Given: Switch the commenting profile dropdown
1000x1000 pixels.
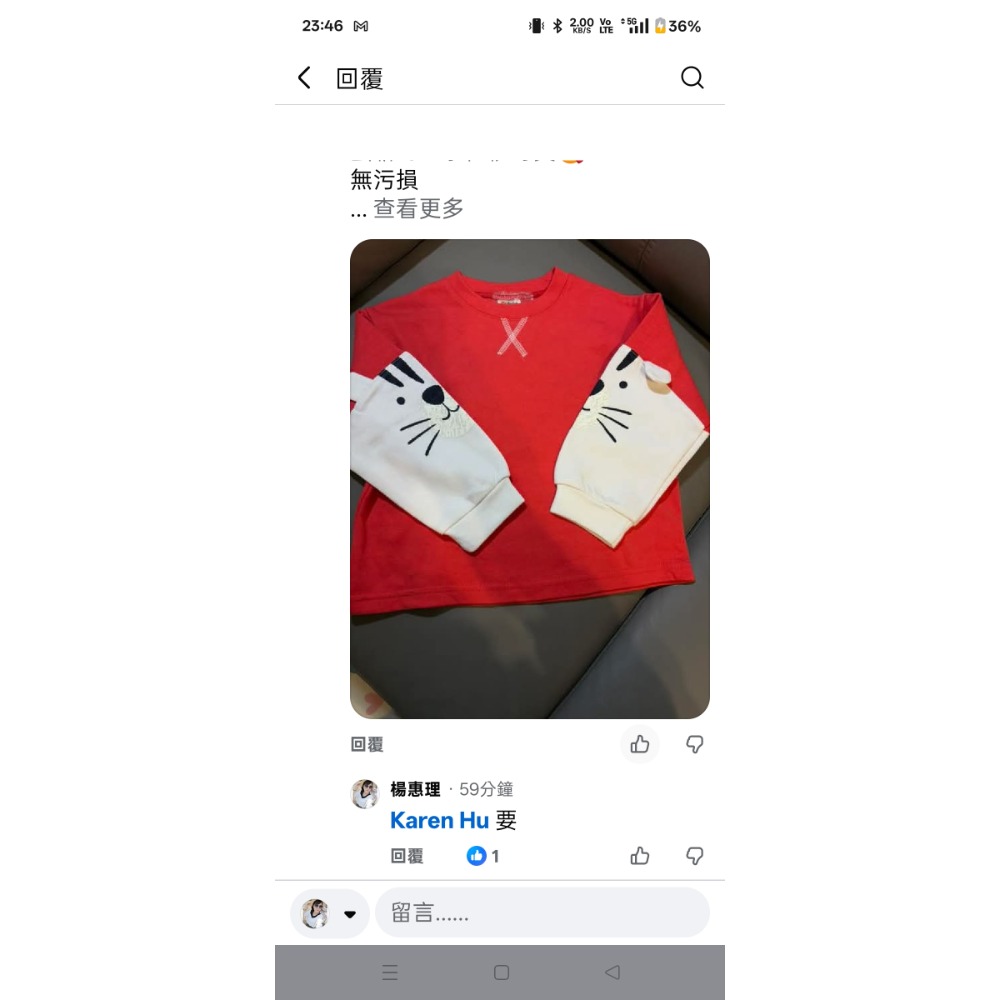Looking at the screenshot, I should pyautogui.click(x=349, y=914).
